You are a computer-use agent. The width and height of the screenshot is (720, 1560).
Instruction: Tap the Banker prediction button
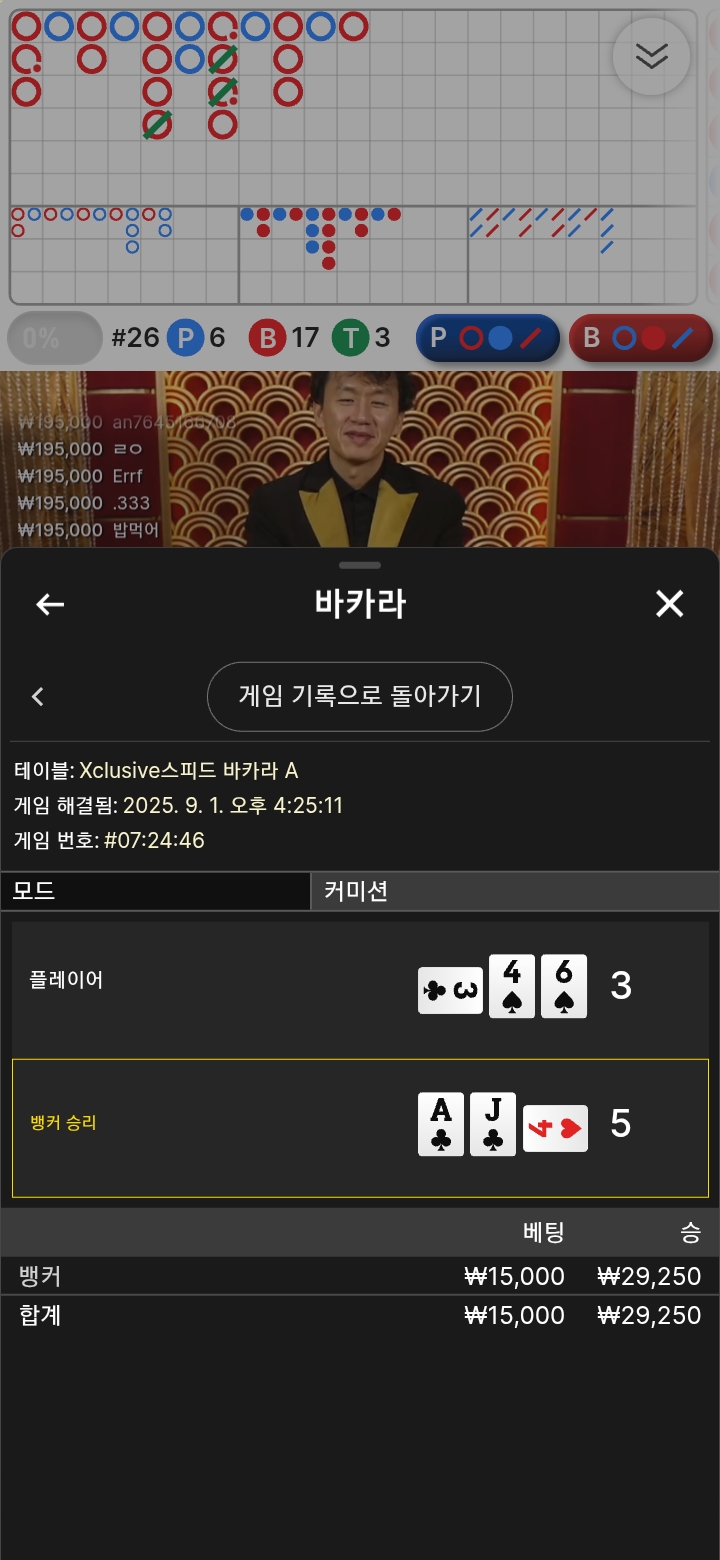640,338
